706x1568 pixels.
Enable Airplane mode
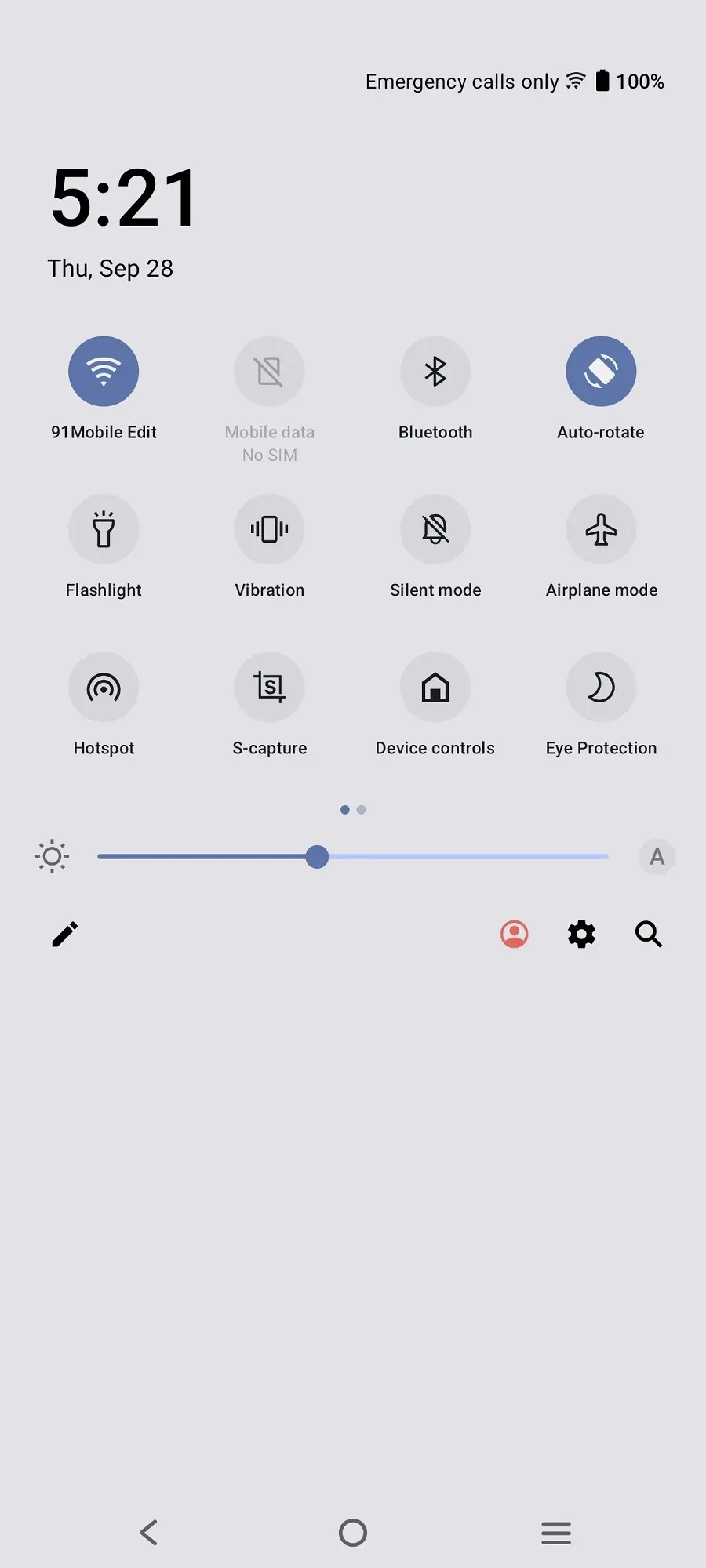coord(601,529)
